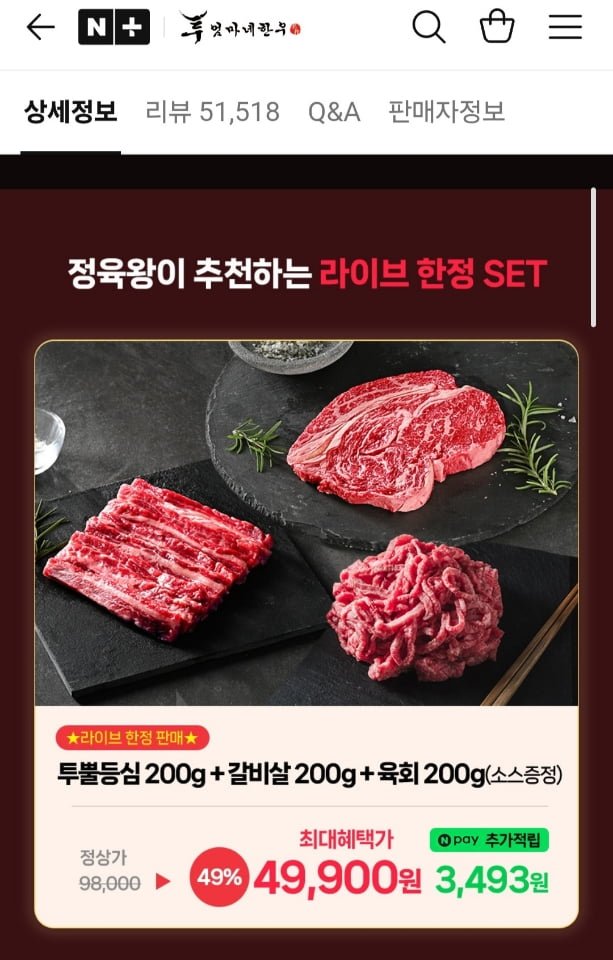Open the store's home via its logo
Image resolution: width=613 pixels, height=960 pixels.
[240, 28]
